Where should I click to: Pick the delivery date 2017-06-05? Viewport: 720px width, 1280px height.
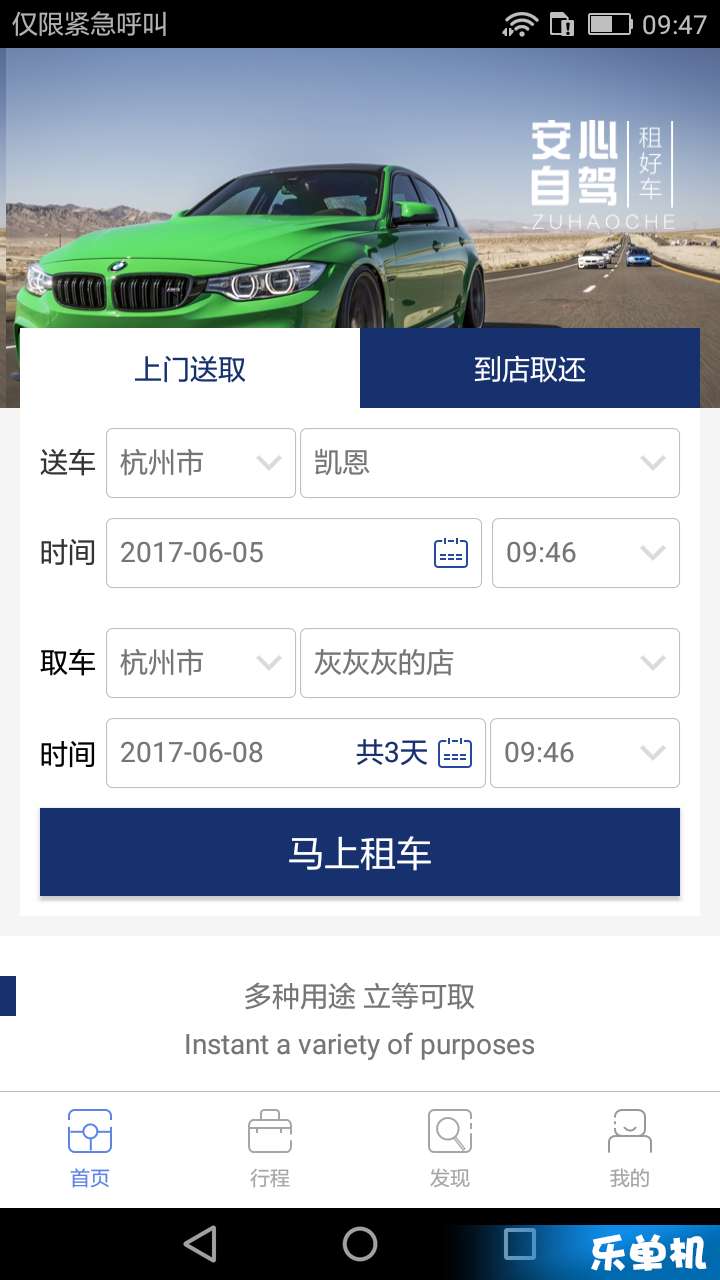pyautogui.click(x=293, y=553)
